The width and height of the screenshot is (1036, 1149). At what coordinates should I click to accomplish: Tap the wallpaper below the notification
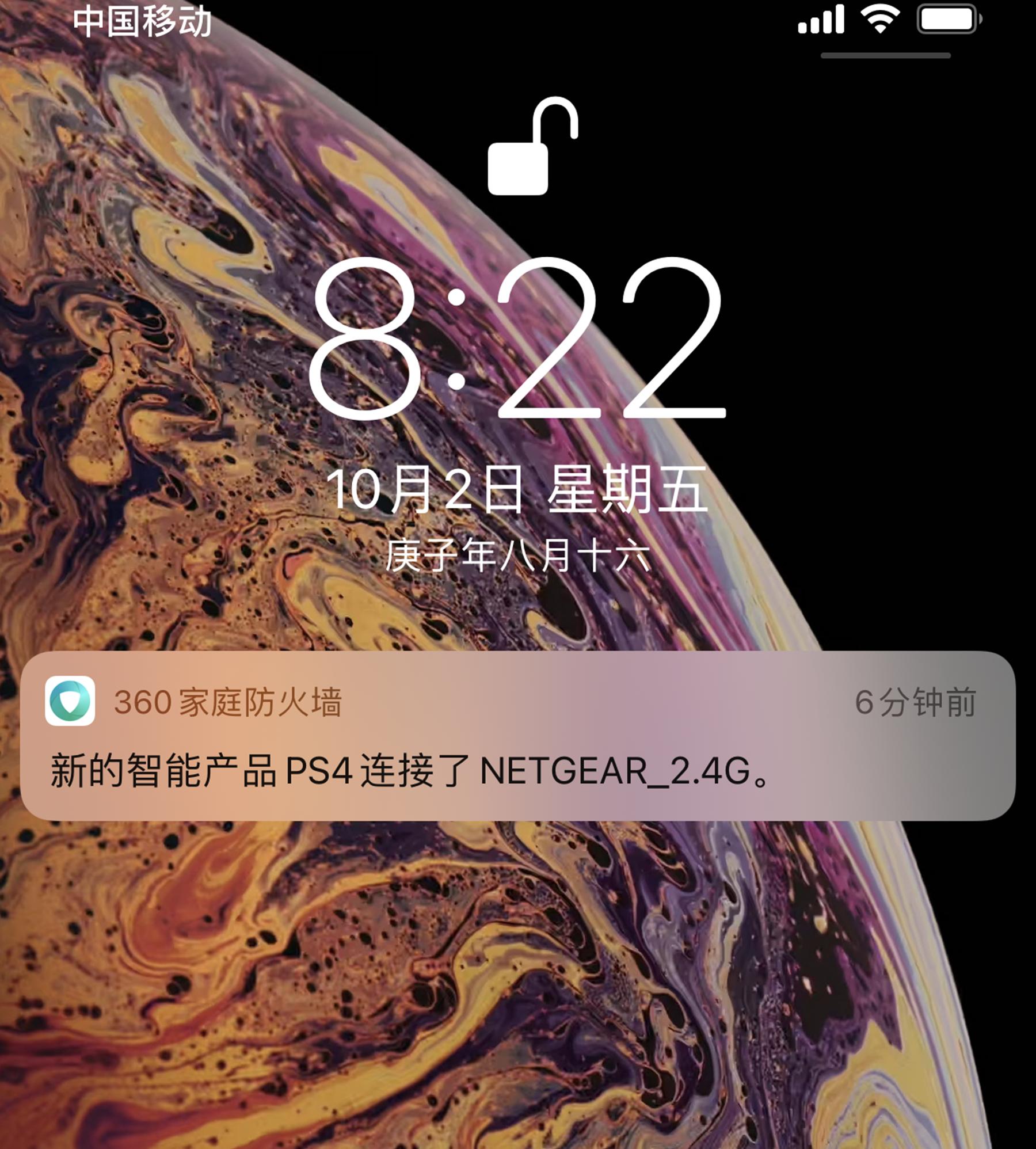coord(518,979)
